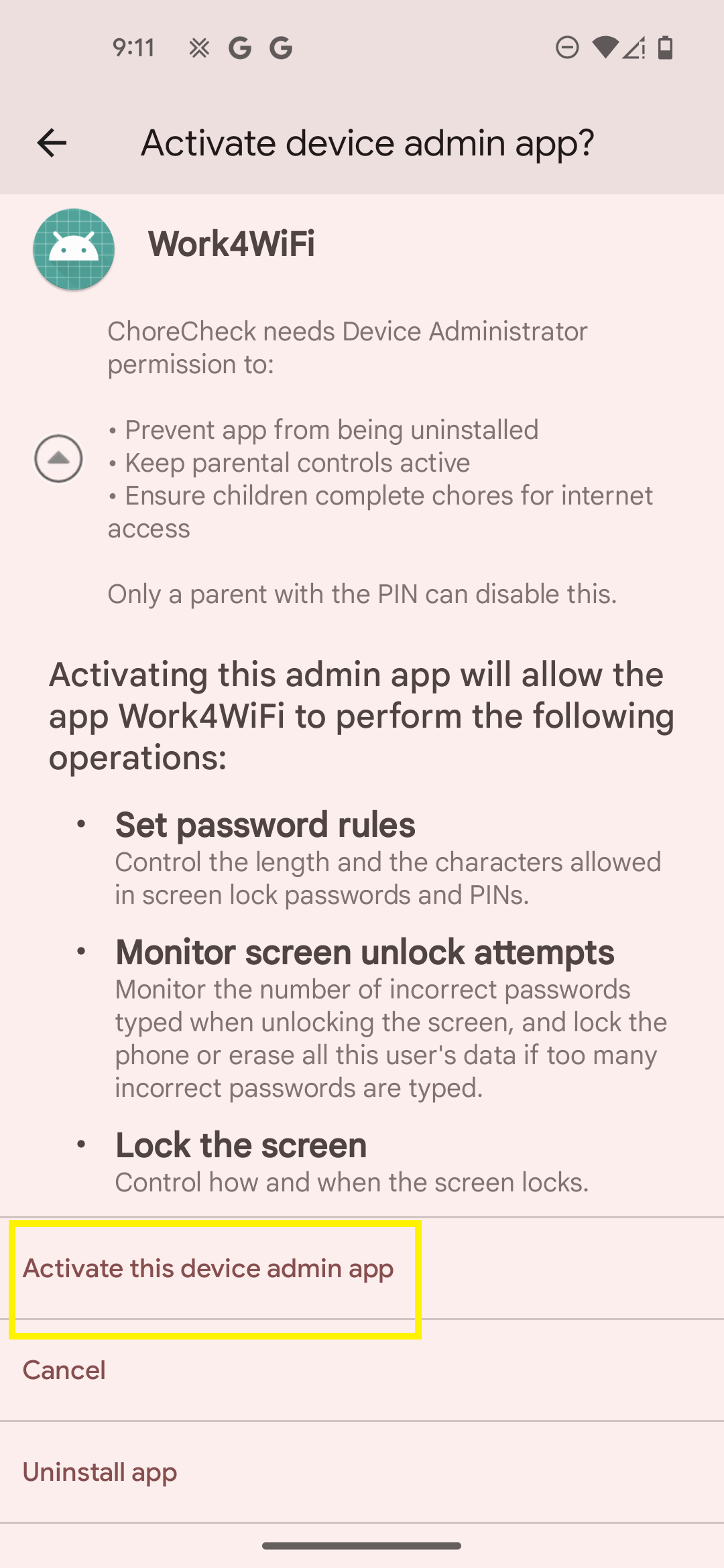
Task: Uninstall the Work4WiFi app
Action: pos(99,1472)
